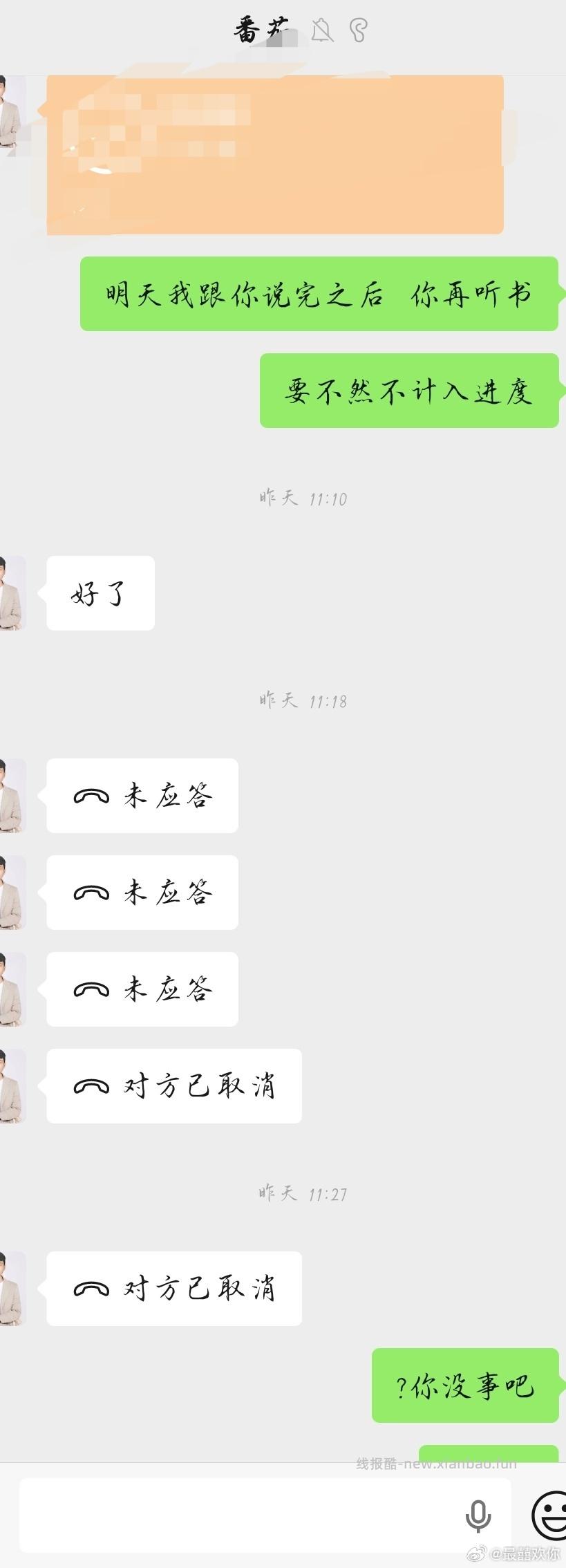
Task: Open the contact avatar beside 好了
Action: 12,593
